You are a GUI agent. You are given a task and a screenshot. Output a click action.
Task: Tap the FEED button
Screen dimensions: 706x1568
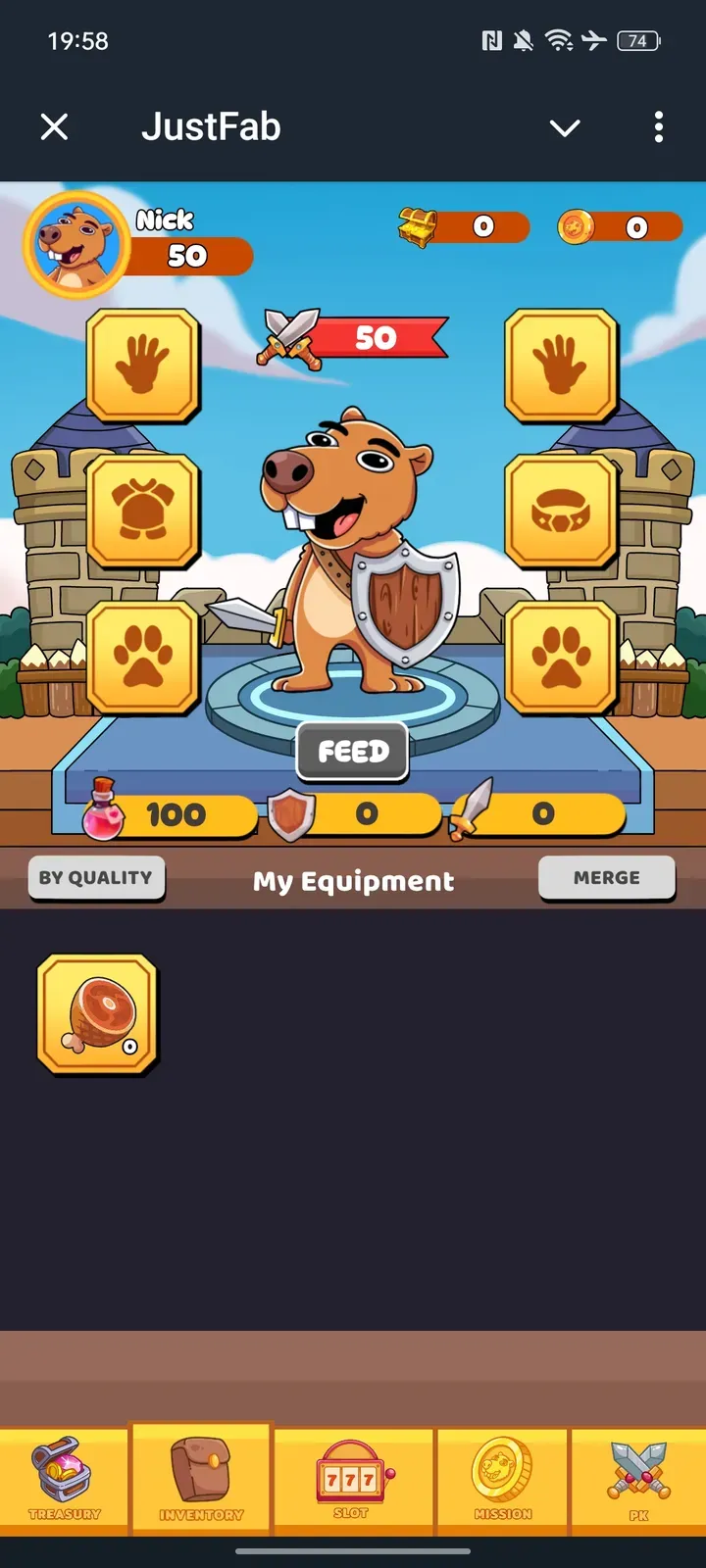point(353,752)
